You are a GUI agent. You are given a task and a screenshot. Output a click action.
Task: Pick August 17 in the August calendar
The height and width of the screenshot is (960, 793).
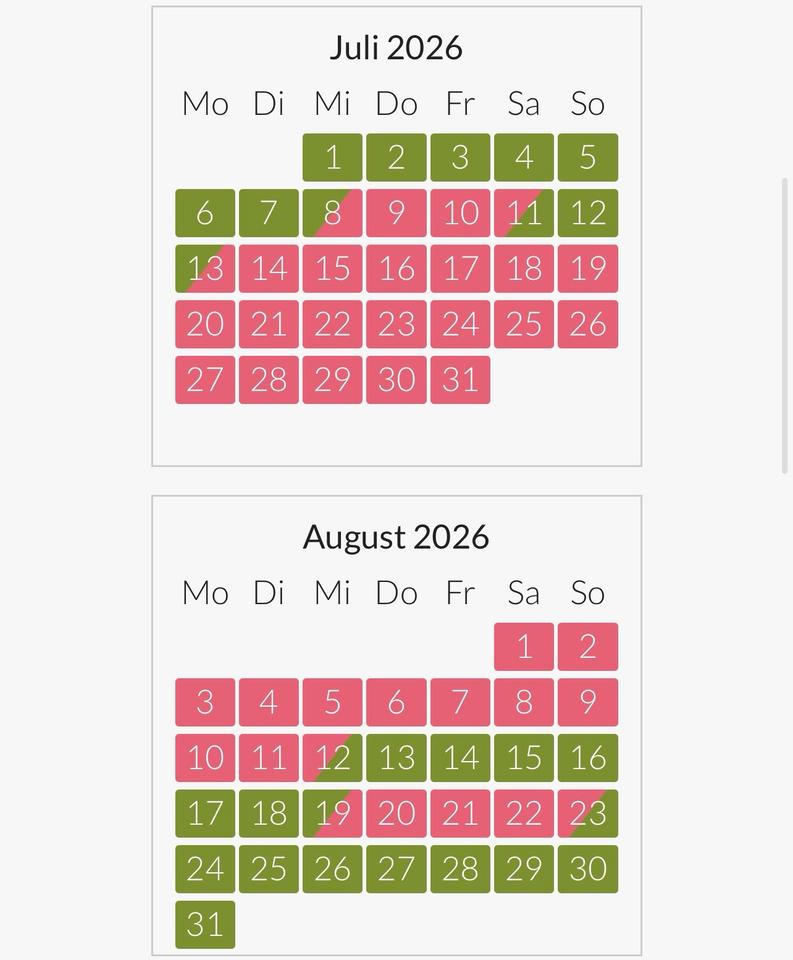[x=205, y=813]
